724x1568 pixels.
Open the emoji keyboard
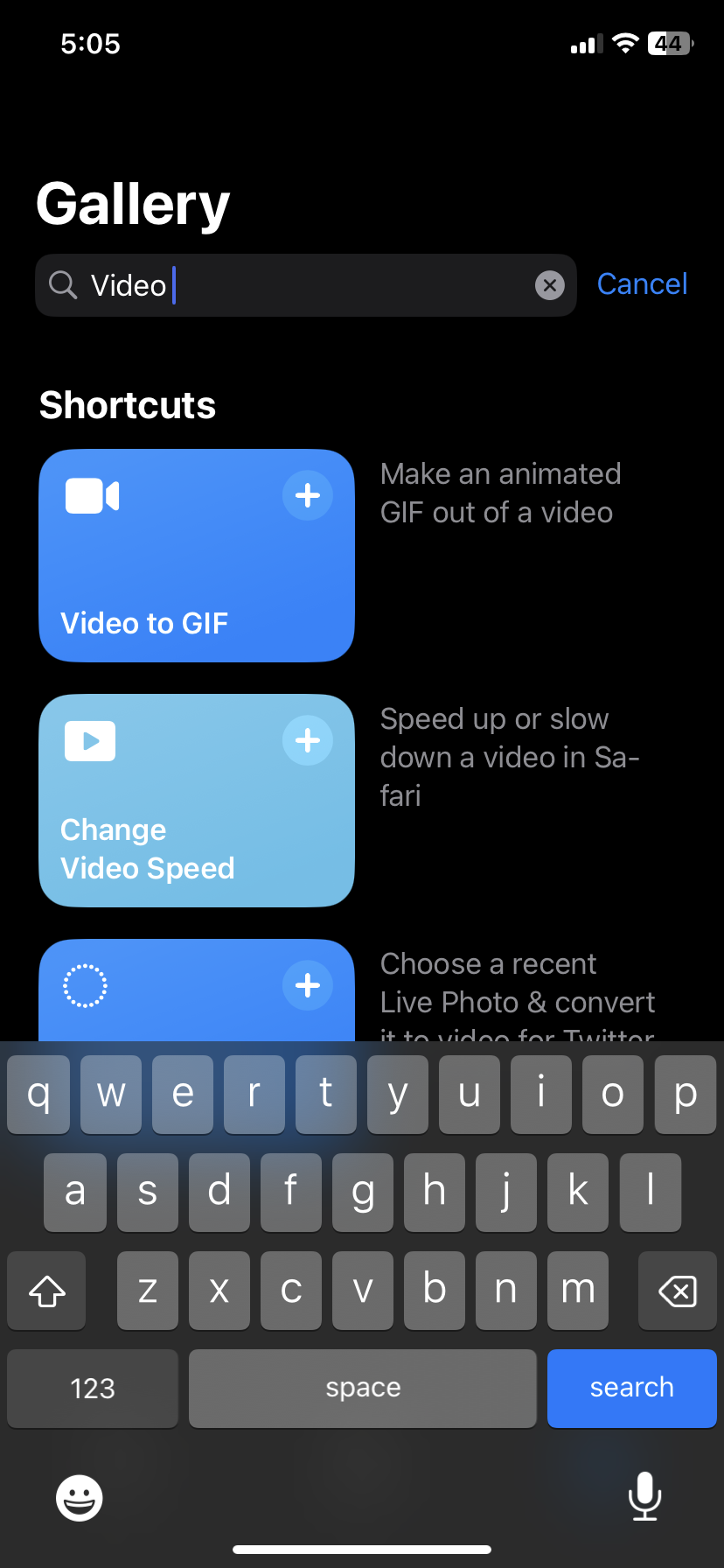(80, 1497)
